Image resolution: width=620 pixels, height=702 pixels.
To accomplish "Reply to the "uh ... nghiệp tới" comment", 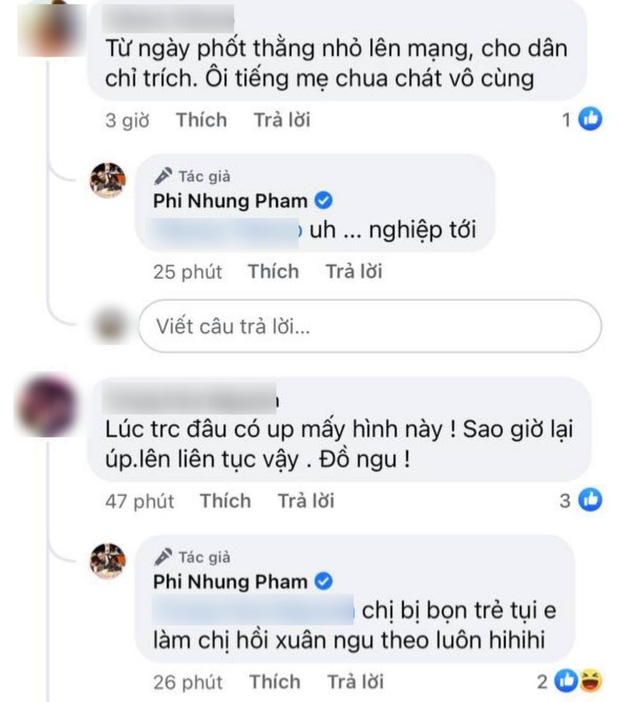I will [354, 271].
